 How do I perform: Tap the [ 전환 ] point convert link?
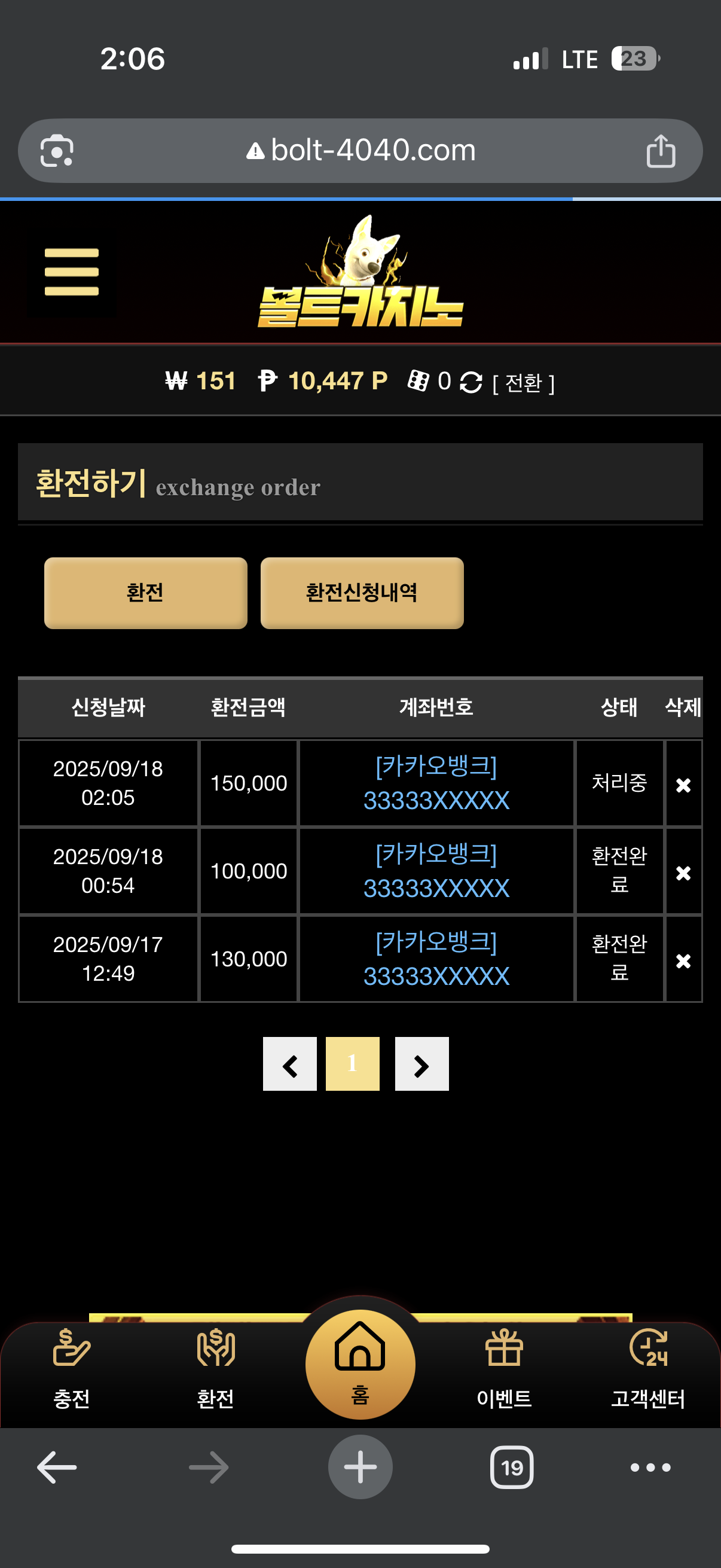click(523, 383)
